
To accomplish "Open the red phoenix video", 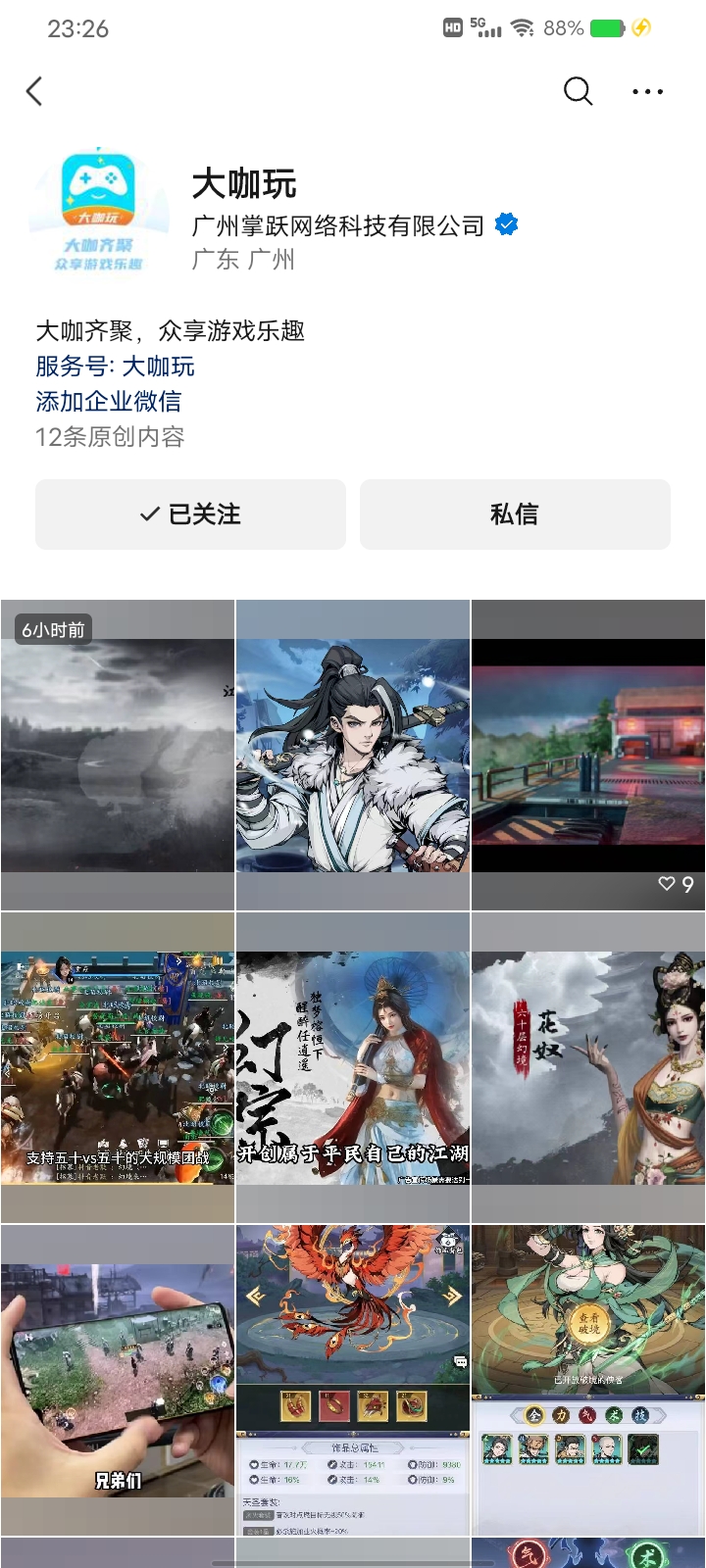I will pos(353,1380).
